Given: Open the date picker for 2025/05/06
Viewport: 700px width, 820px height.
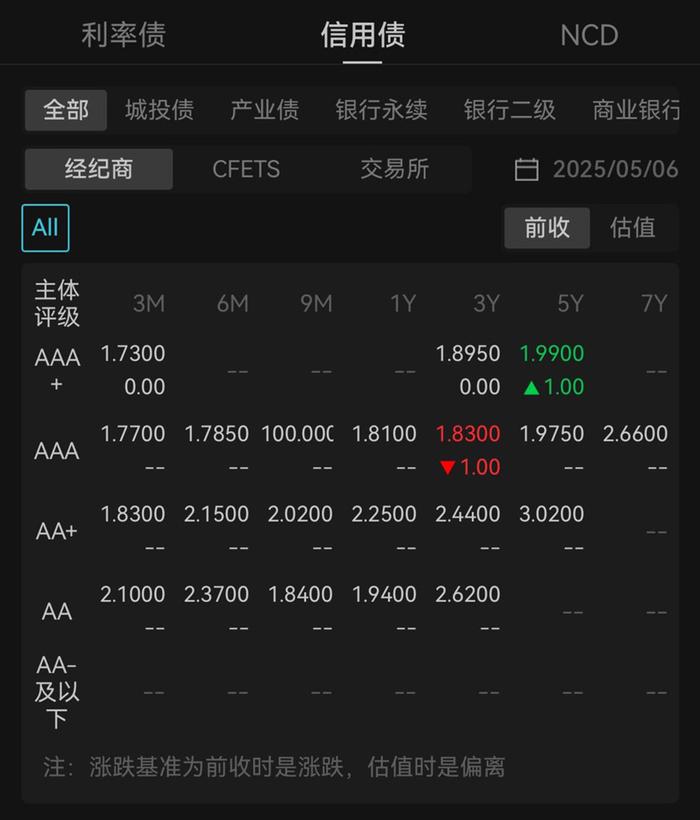Looking at the screenshot, I should [597, 169].
